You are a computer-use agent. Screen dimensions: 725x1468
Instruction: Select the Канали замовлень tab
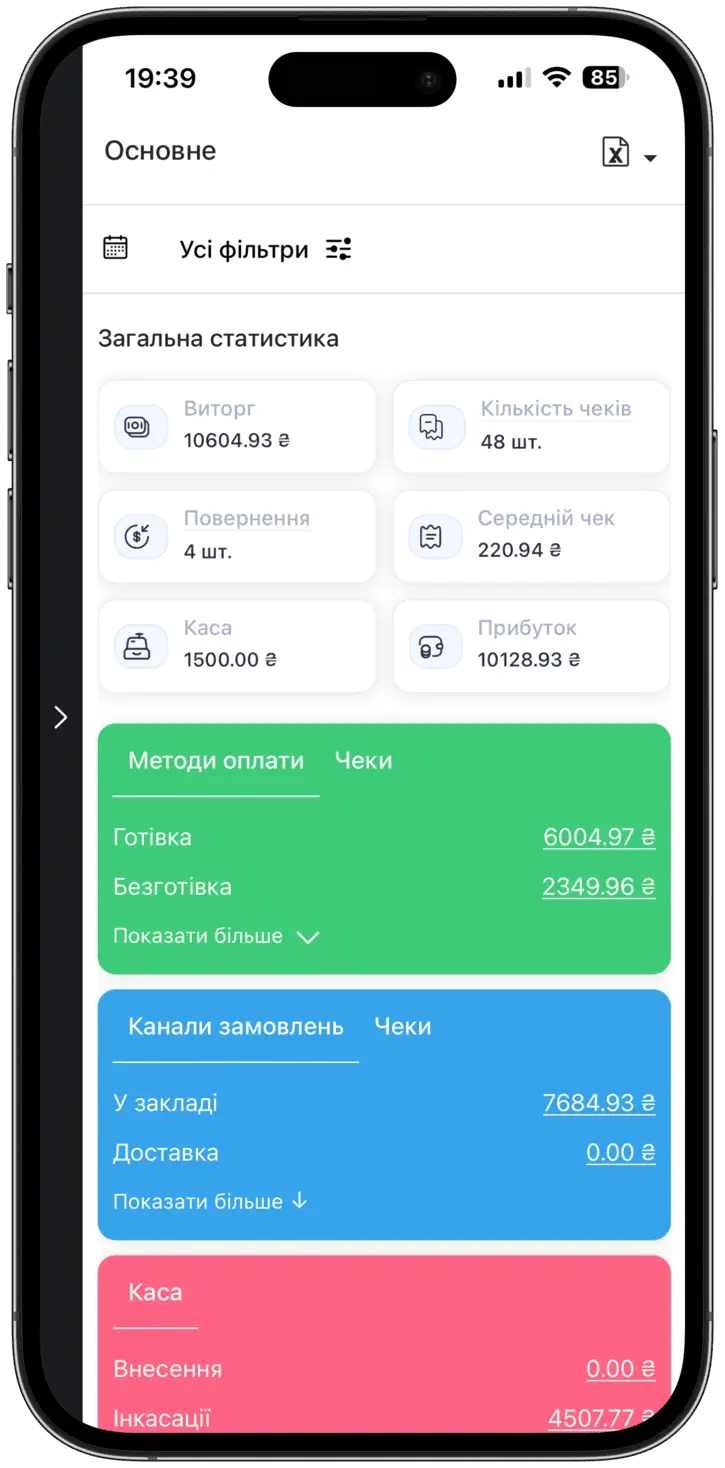click(235, 1027)
